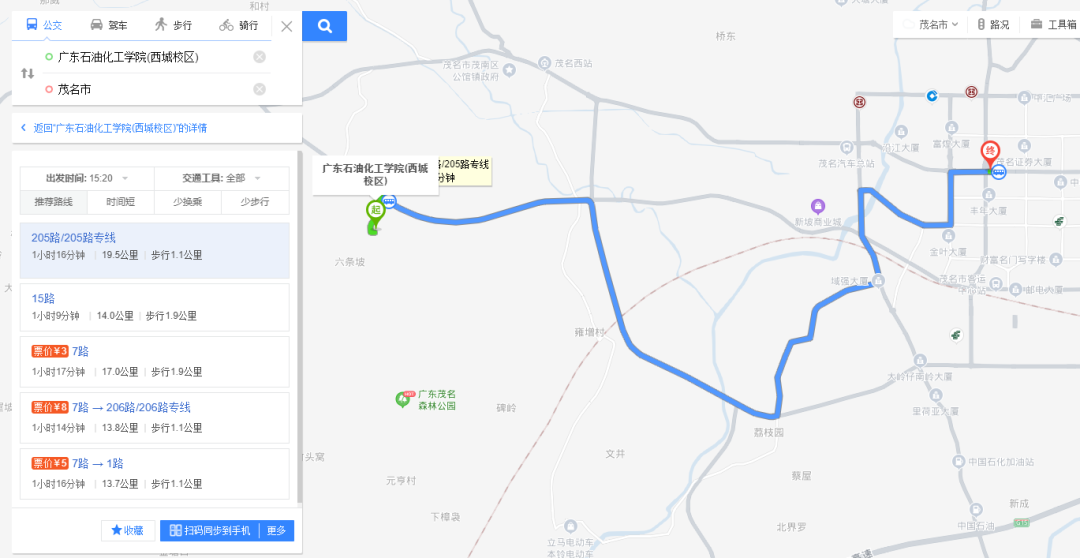Swap start and destination points
This screenshot has height=558, width=1080.
click(27, 73)
